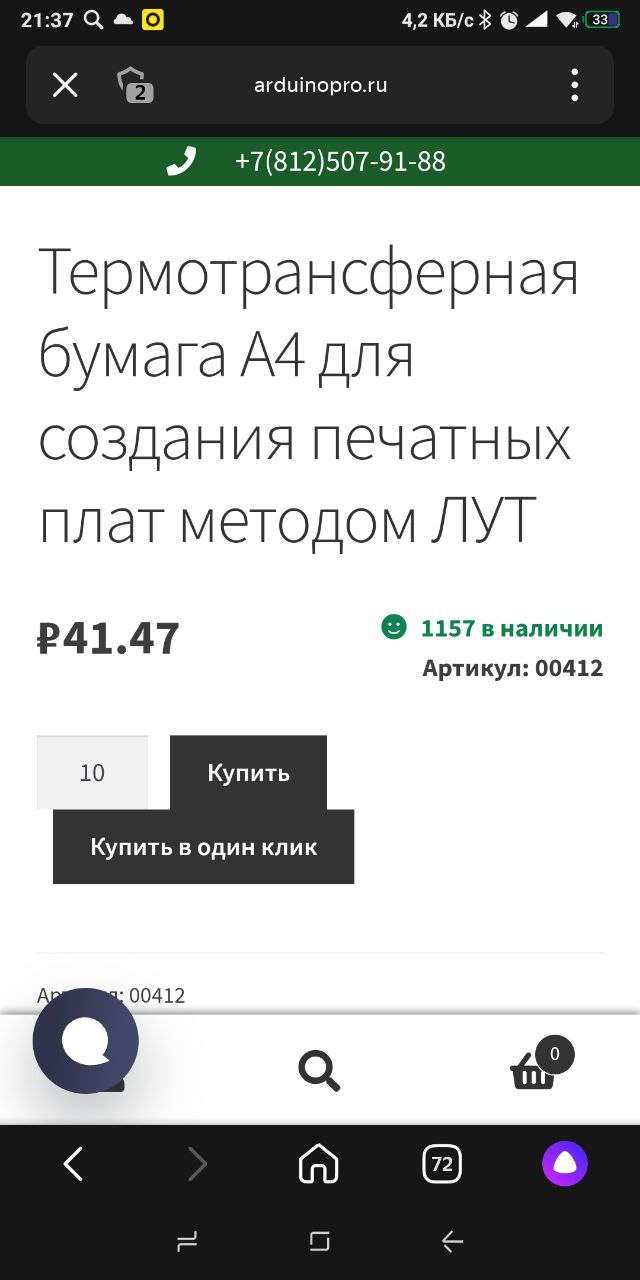Close the browser tab with the X
This screenshot has width=640, height=1280.
(65, 85)
